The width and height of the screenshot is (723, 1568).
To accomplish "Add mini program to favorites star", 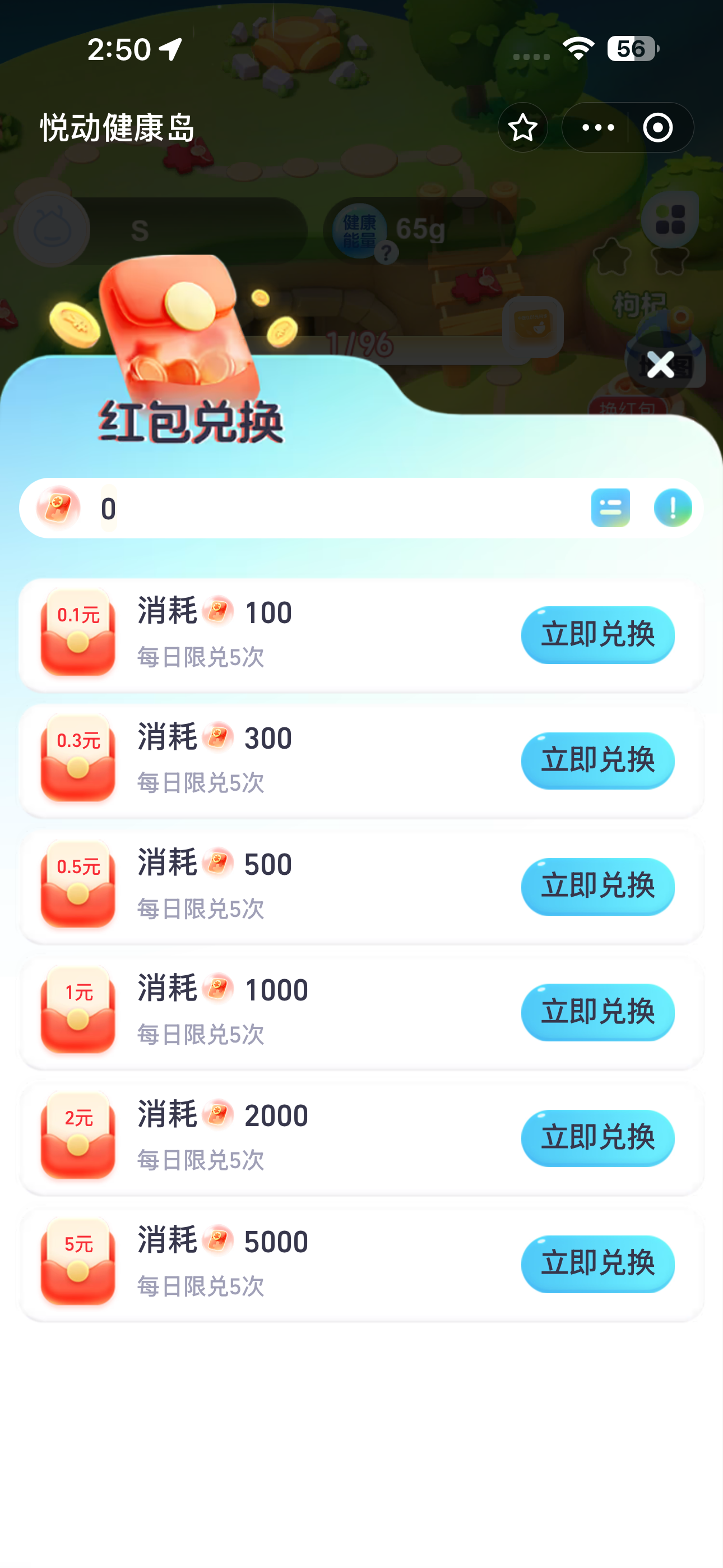I will 522,127.
